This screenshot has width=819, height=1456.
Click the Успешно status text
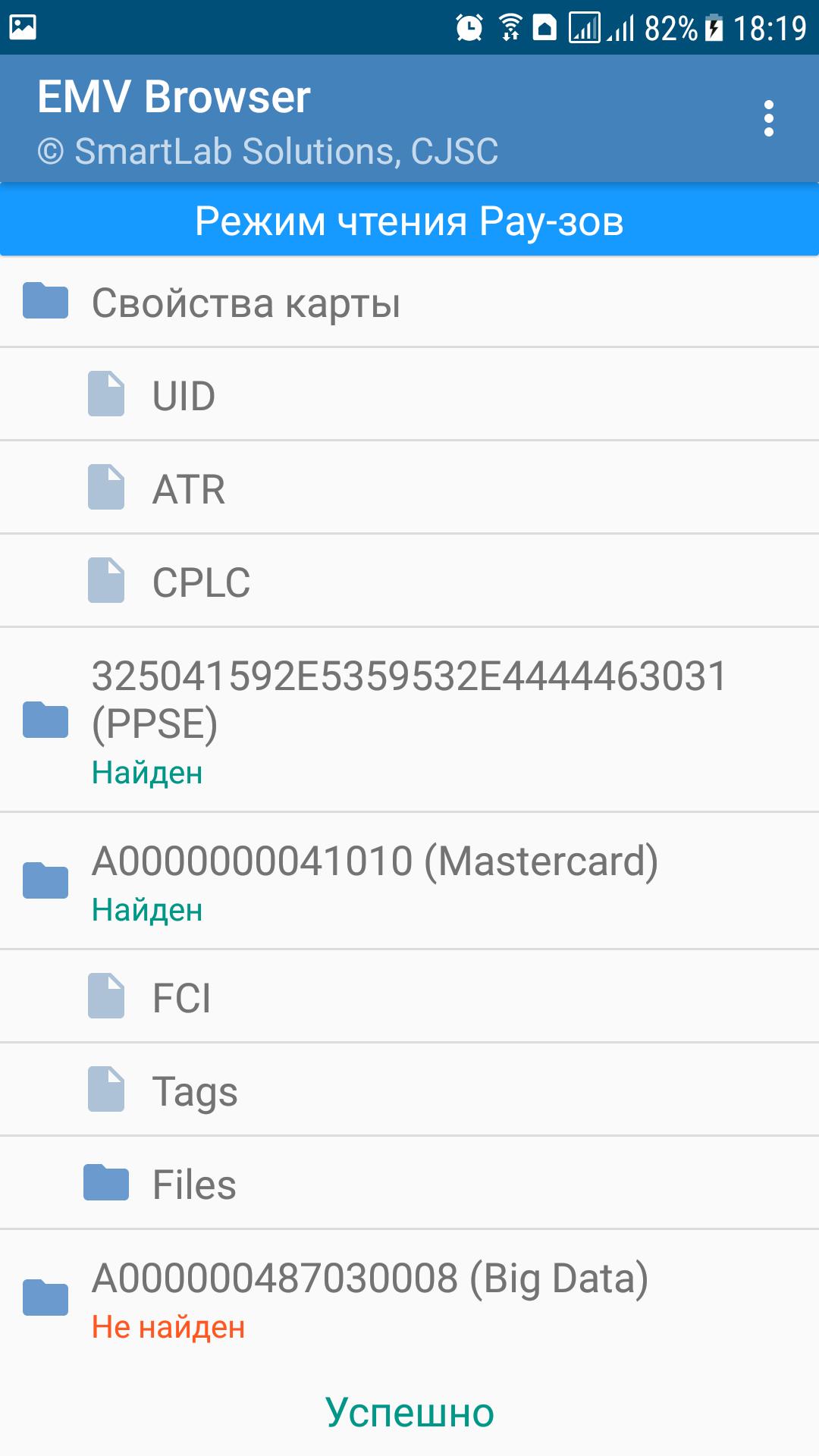[x=409, y=1408]
